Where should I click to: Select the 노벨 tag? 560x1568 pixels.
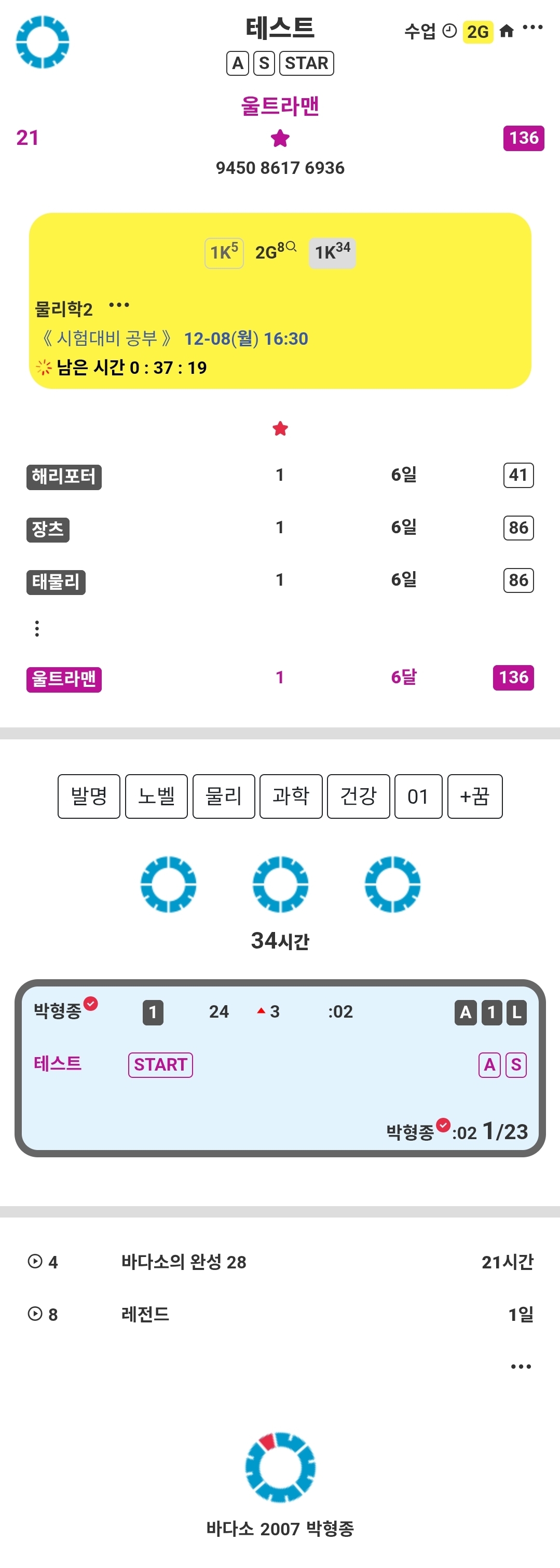point(156,796)
